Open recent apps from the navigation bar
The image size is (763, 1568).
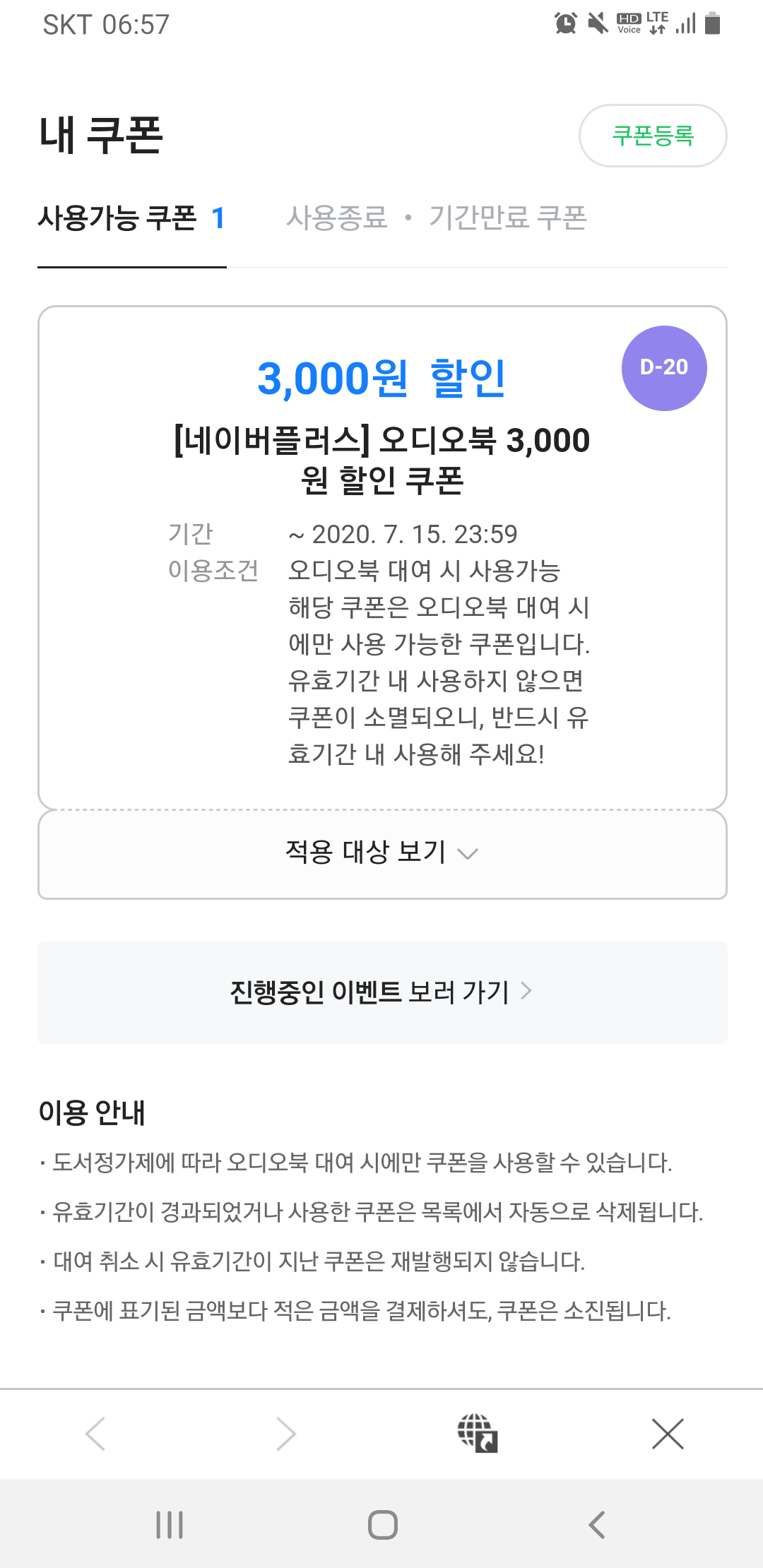[x=170, y=1525]
